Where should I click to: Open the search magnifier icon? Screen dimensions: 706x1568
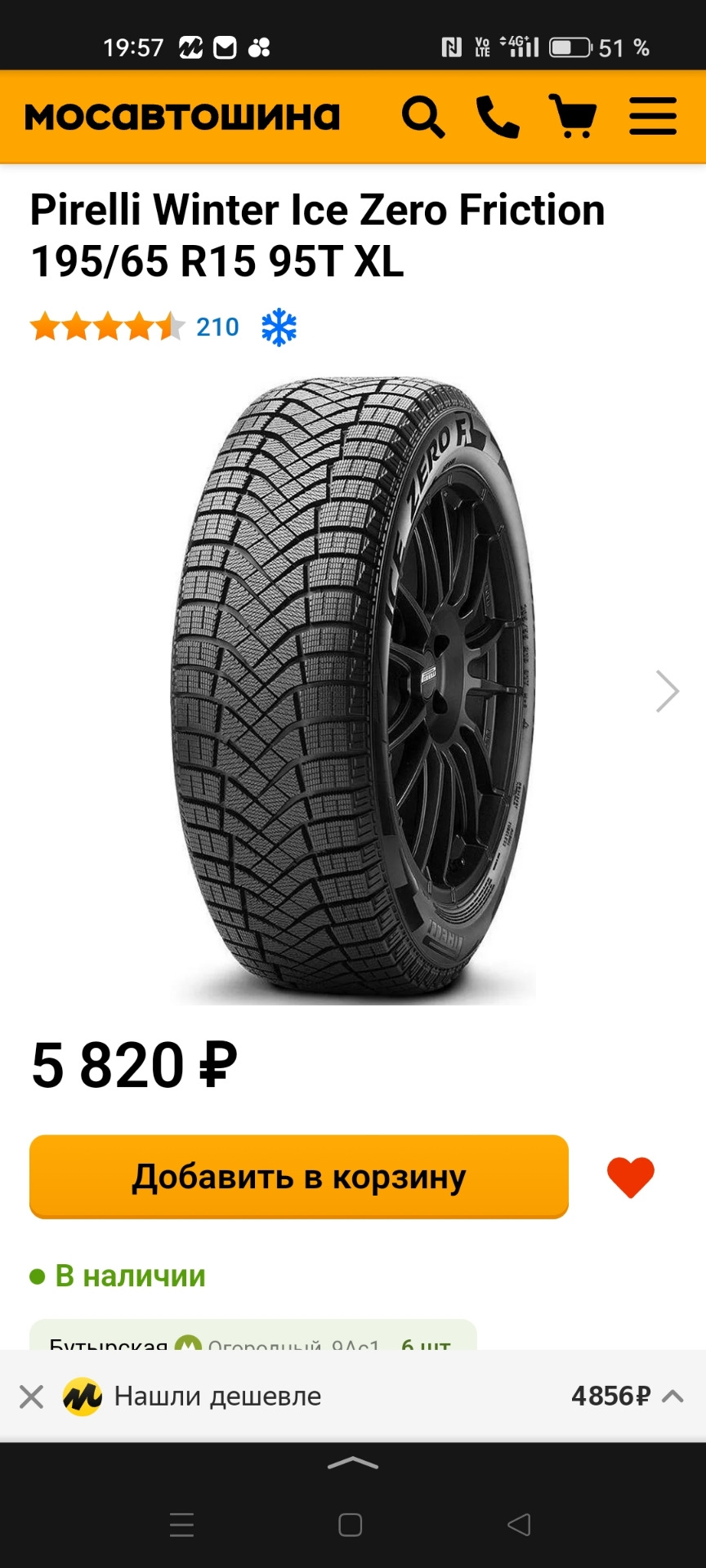coord(422,117)
